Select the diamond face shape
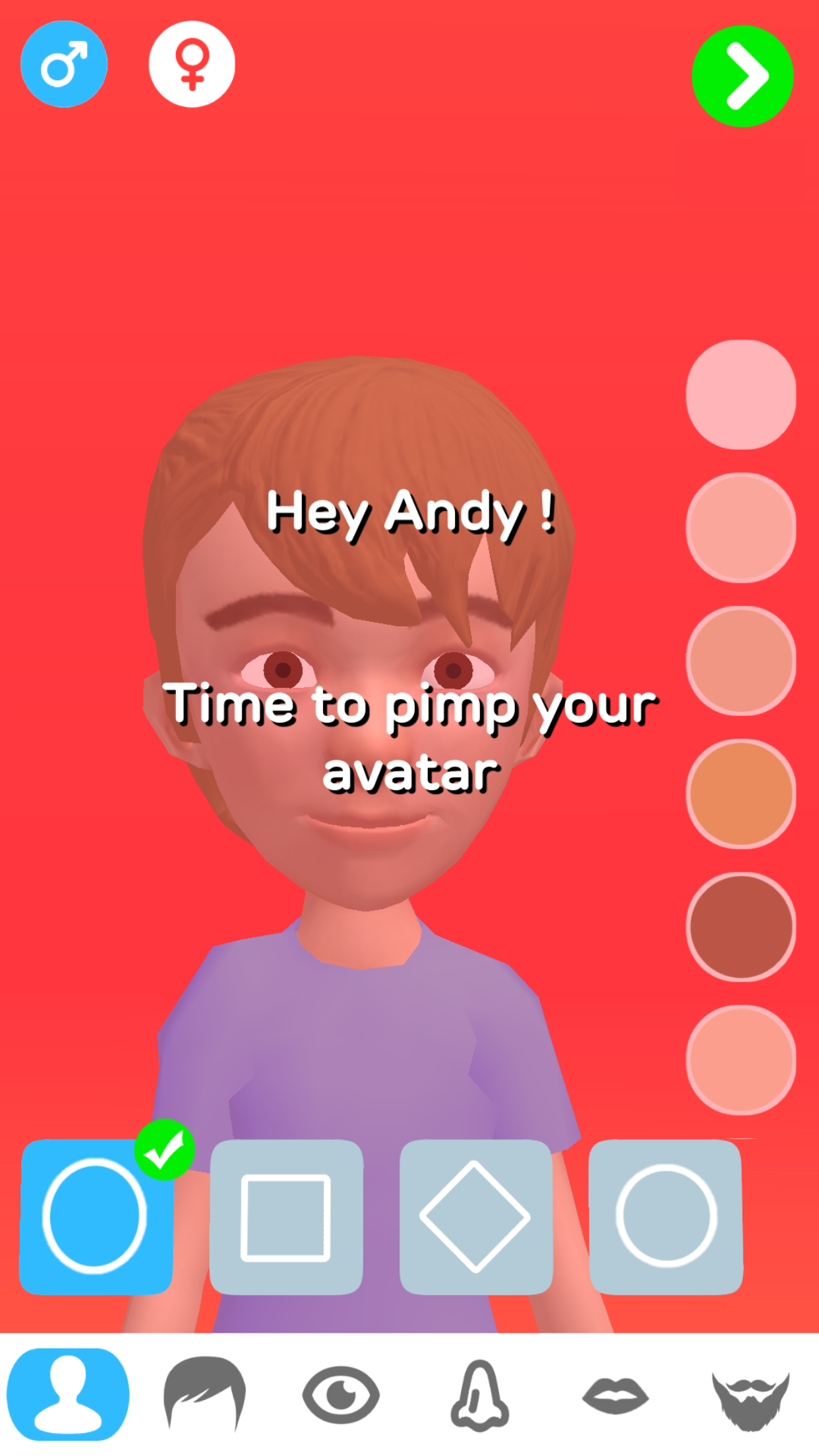819x1456 pixels. 475,1217
